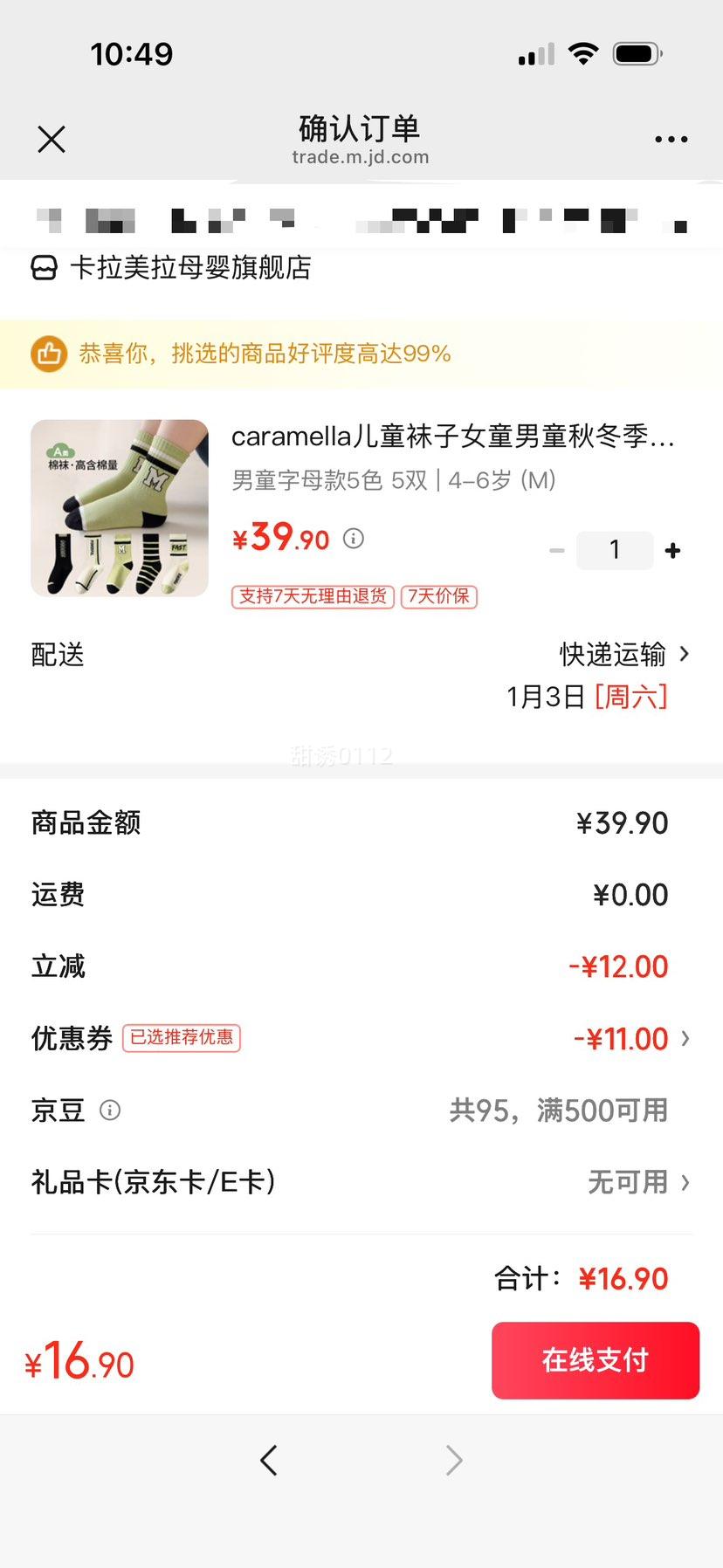
Task: Click the ⓘ info icon next to 京豆
Action: point(110,1111)
